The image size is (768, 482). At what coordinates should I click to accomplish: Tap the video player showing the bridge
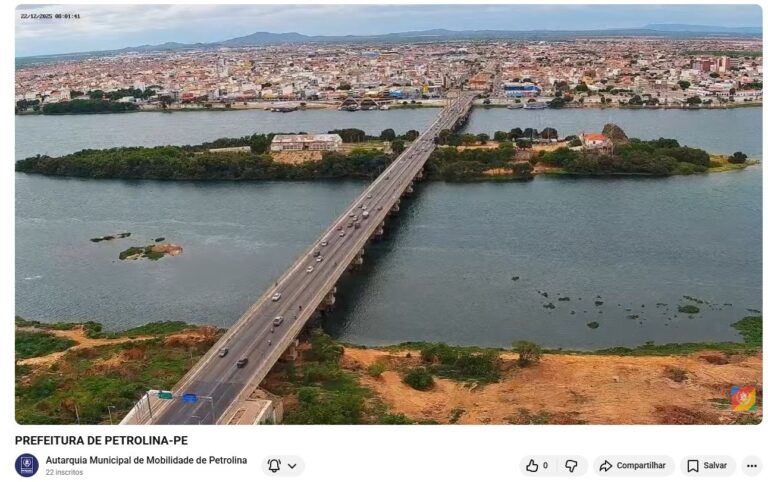pos(388,214)
